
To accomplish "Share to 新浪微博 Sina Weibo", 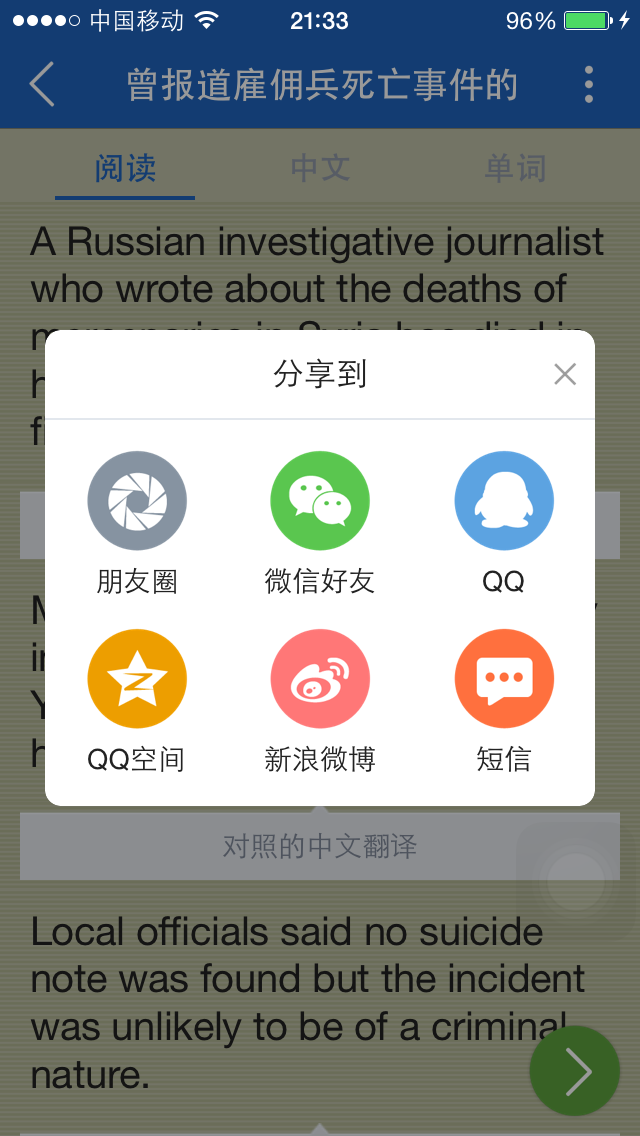I will (x=320, y=679).
